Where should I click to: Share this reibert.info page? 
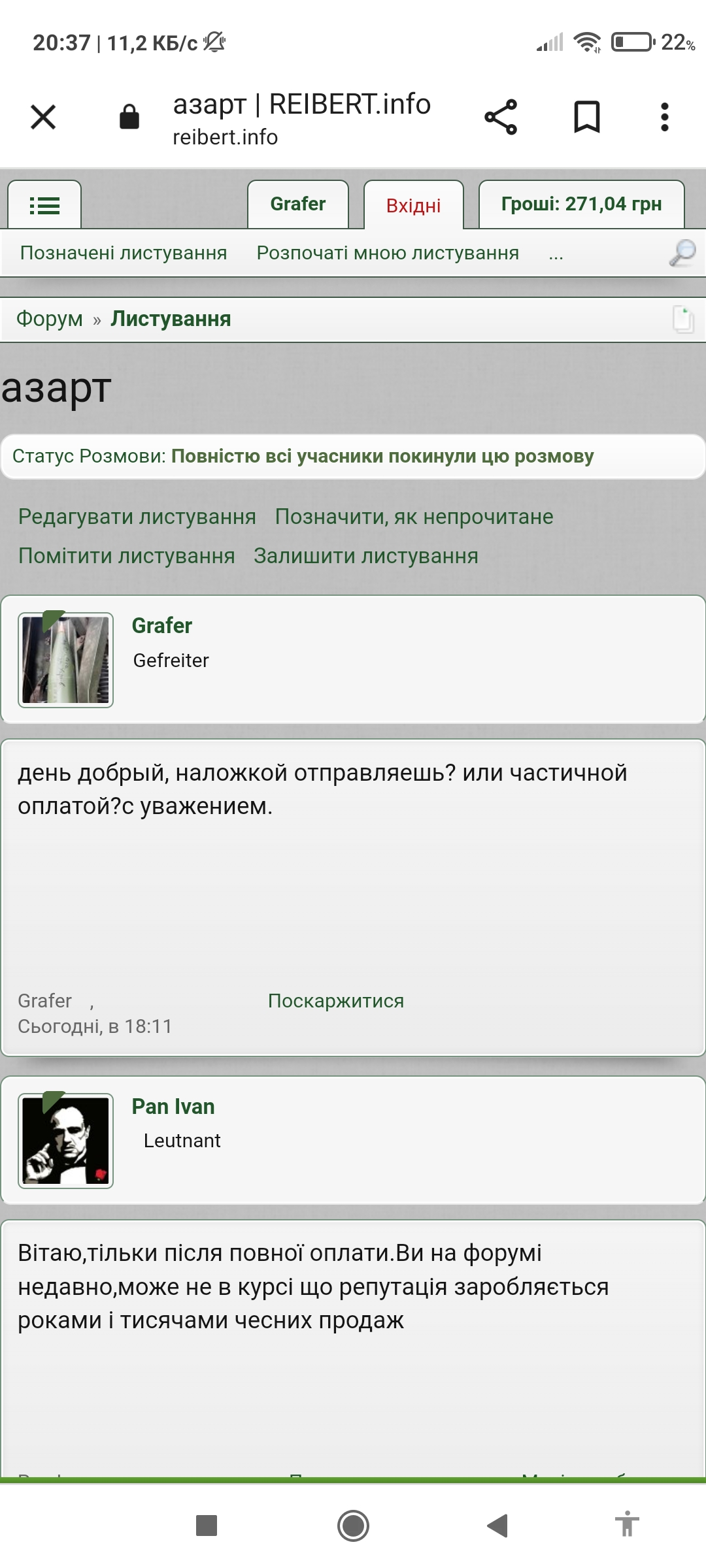[x=501, y=118]
